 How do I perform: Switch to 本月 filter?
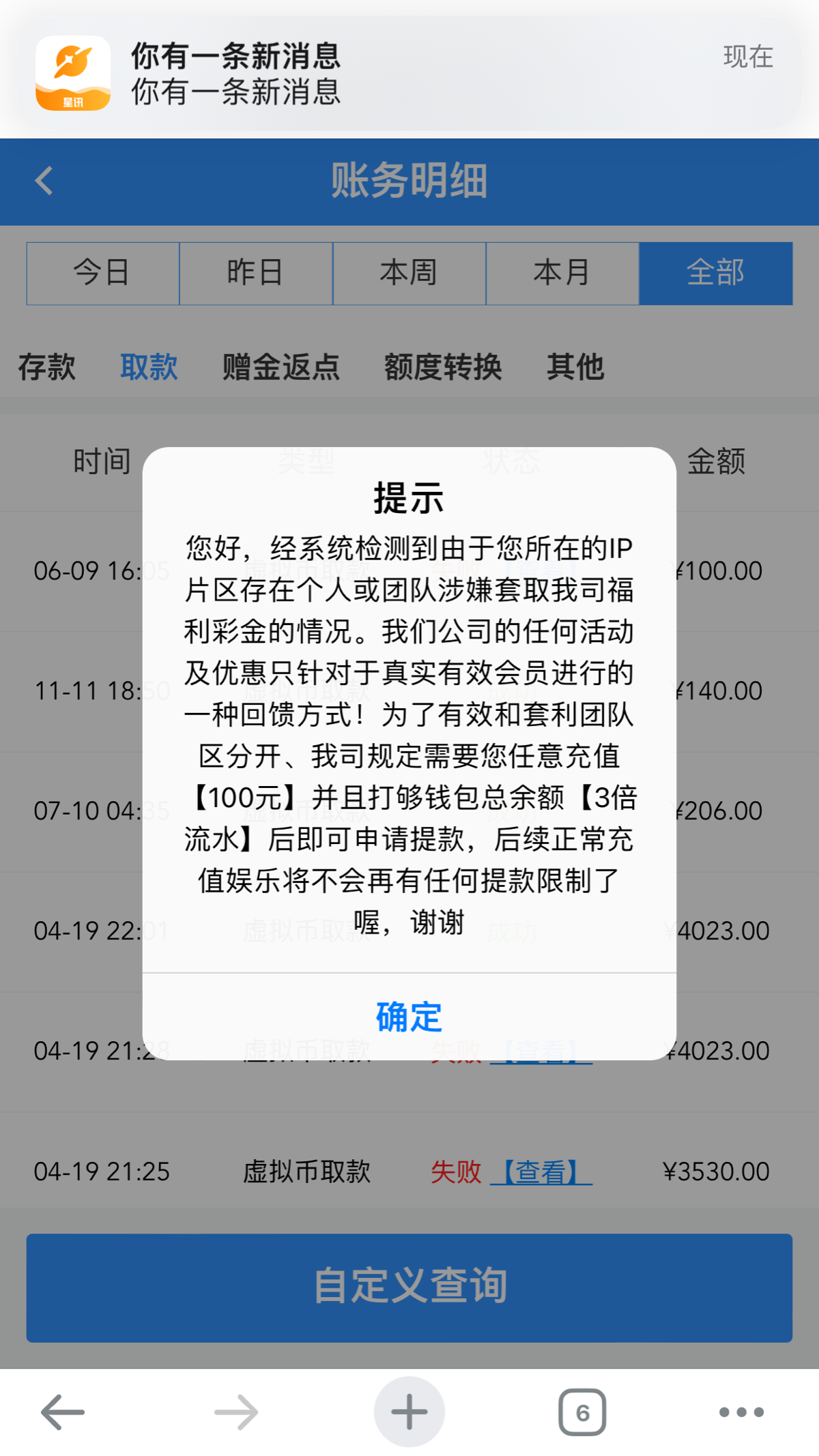562,273
